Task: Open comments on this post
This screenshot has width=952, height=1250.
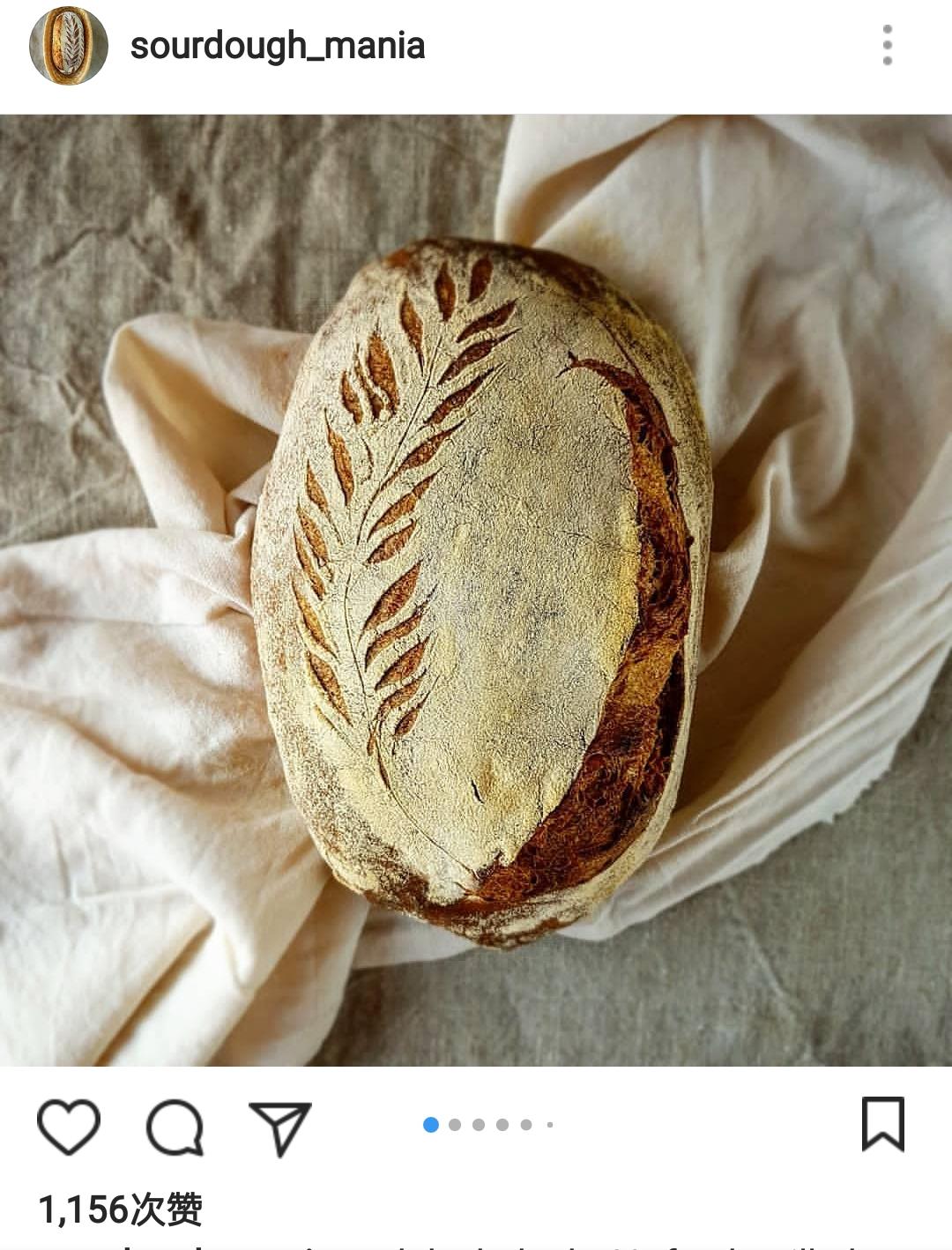Action: (175, 1127)
